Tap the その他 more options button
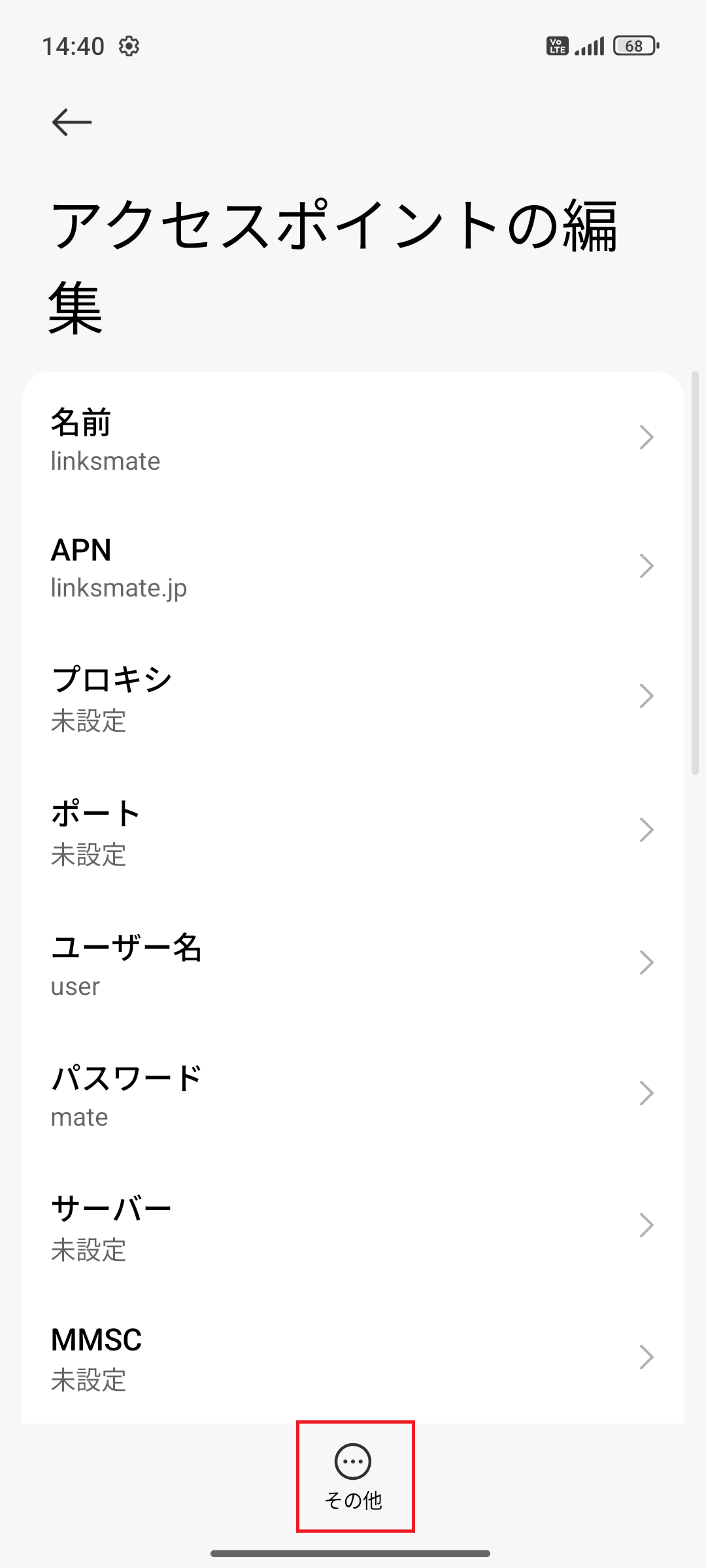706x1568 pixels. 354,1477
